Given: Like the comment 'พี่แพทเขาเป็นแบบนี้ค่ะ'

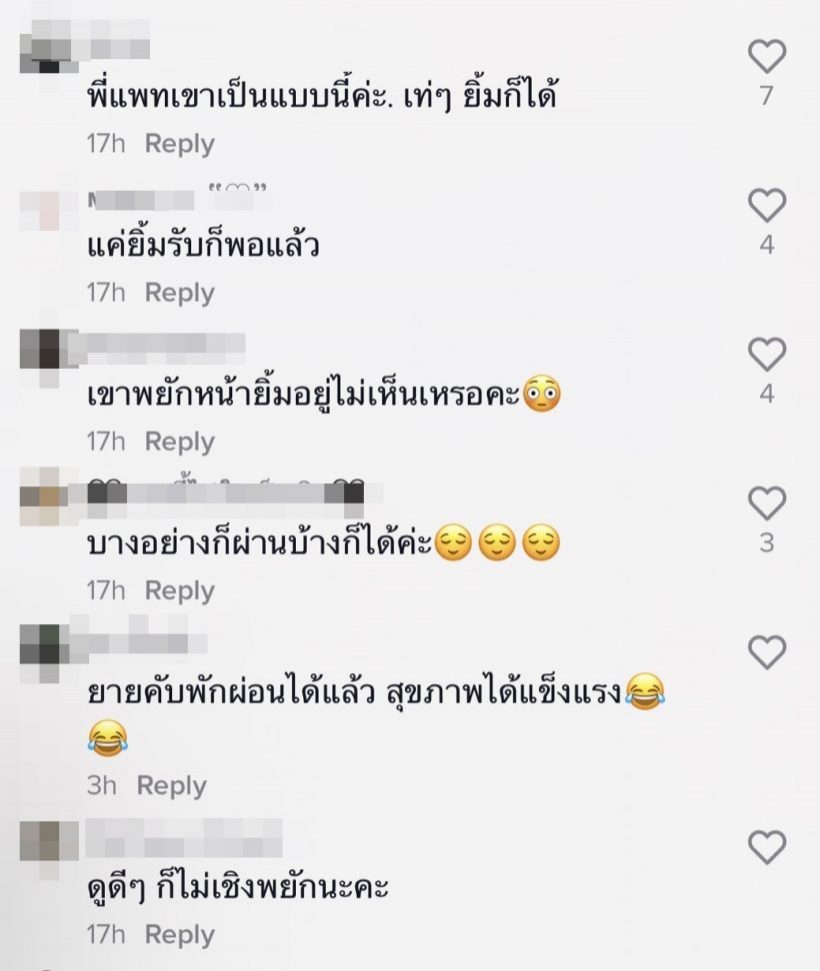Looking at the screenshot, I should point(767,57).
